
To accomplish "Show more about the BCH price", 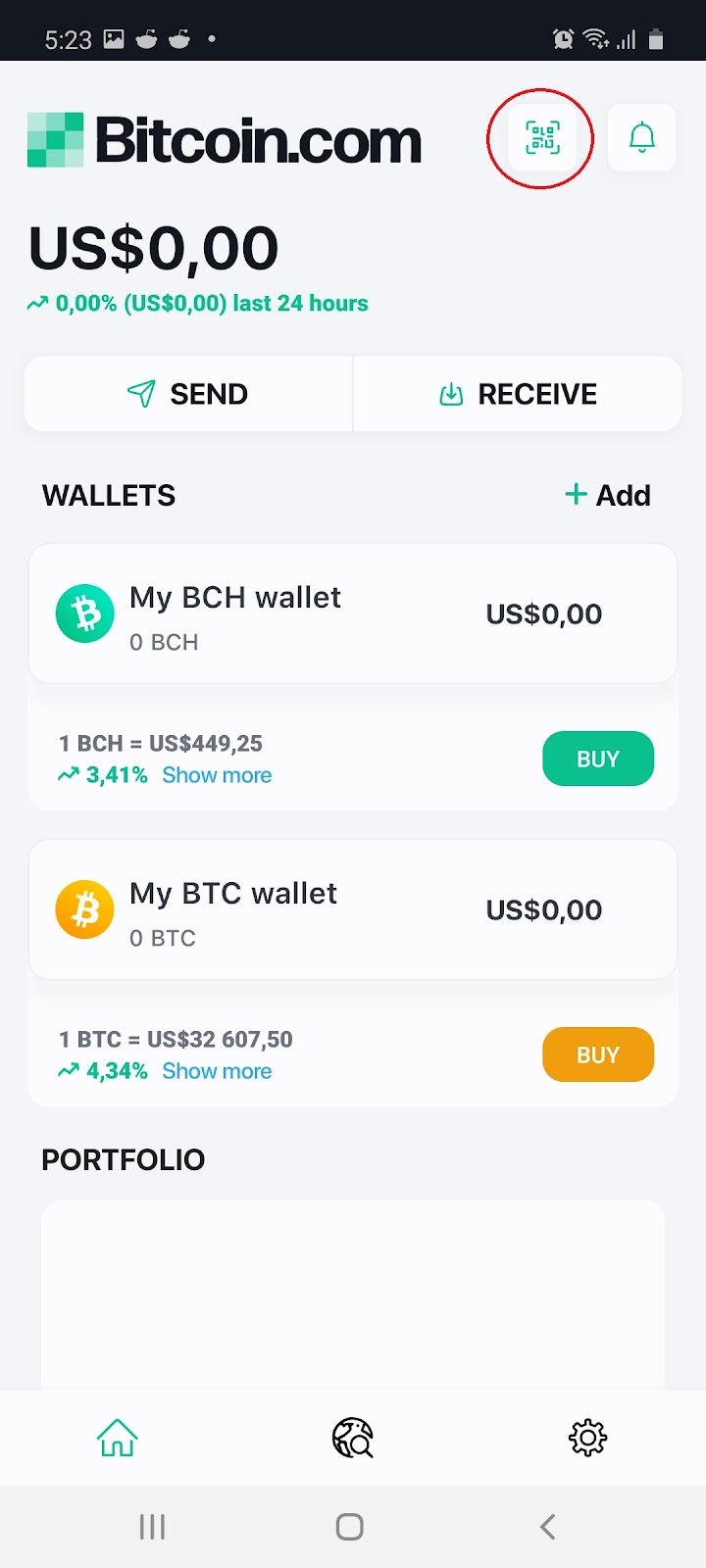I will (x=217, y=775).
